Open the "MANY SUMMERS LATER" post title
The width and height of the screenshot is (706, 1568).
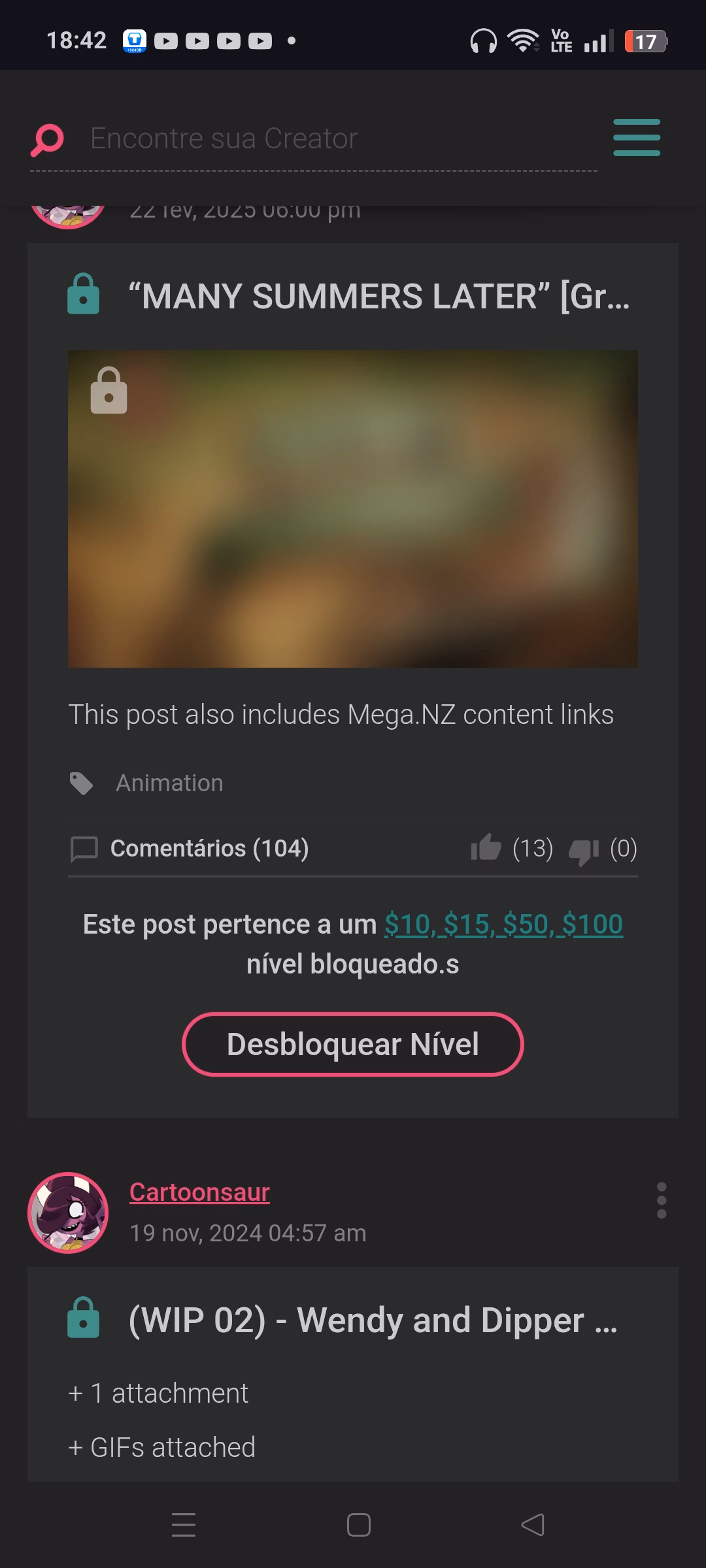point(379,296)
